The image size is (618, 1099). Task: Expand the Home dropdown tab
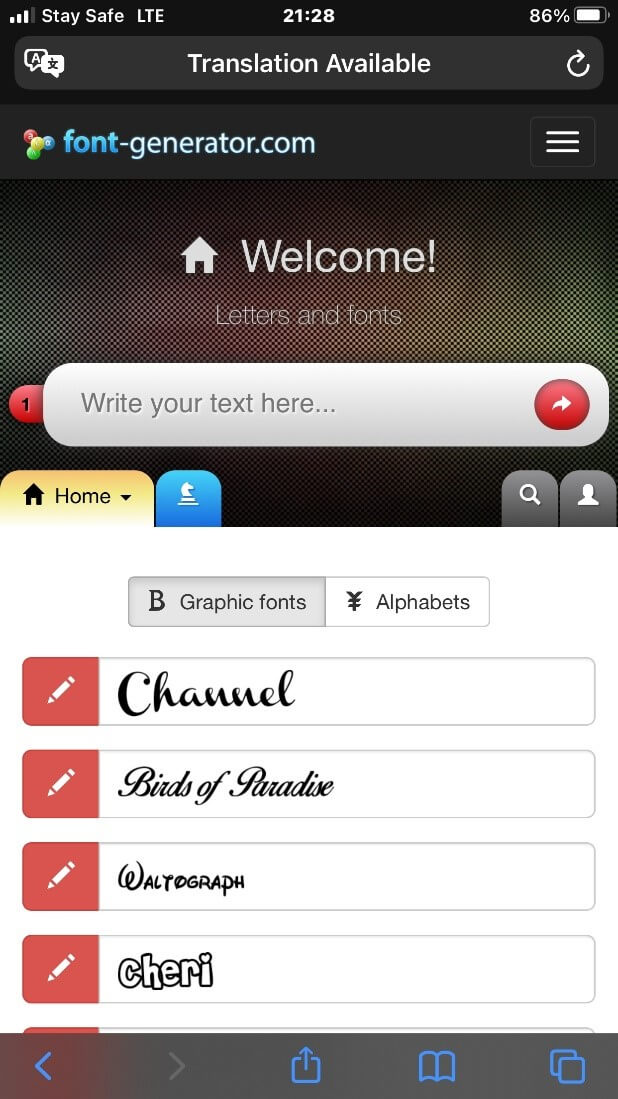[77, 497]
